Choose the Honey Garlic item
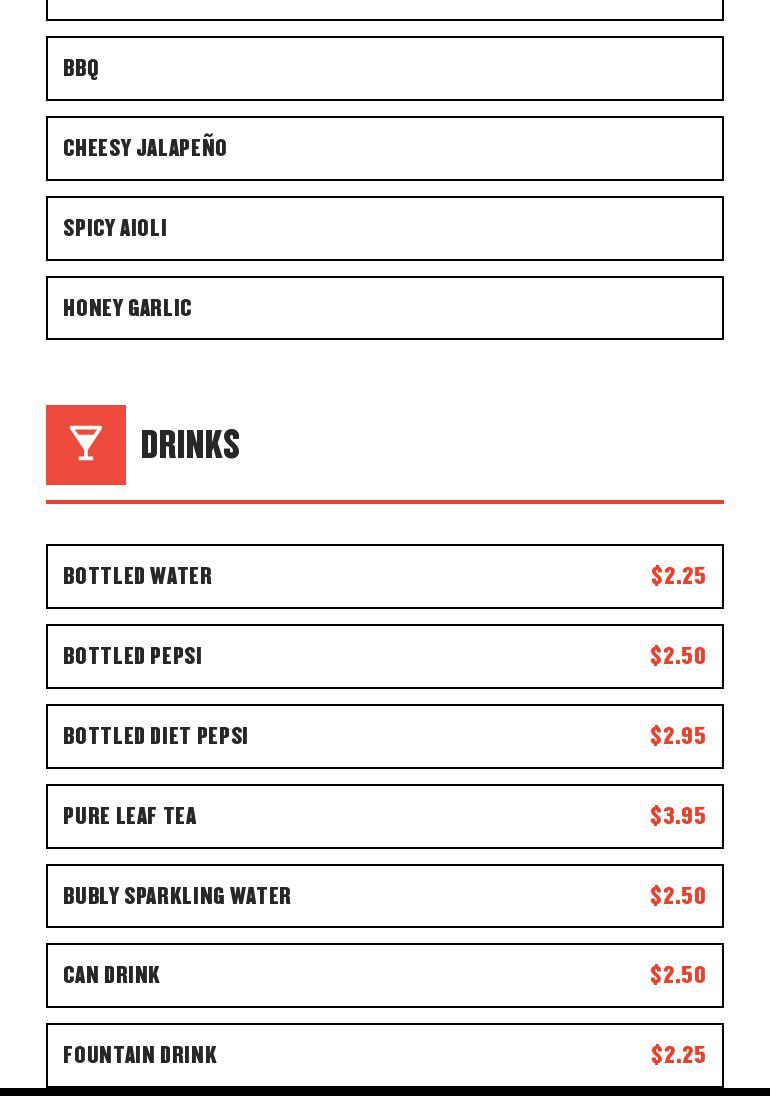The height and width of the screenshot is (1096, 770). (384, 308)
